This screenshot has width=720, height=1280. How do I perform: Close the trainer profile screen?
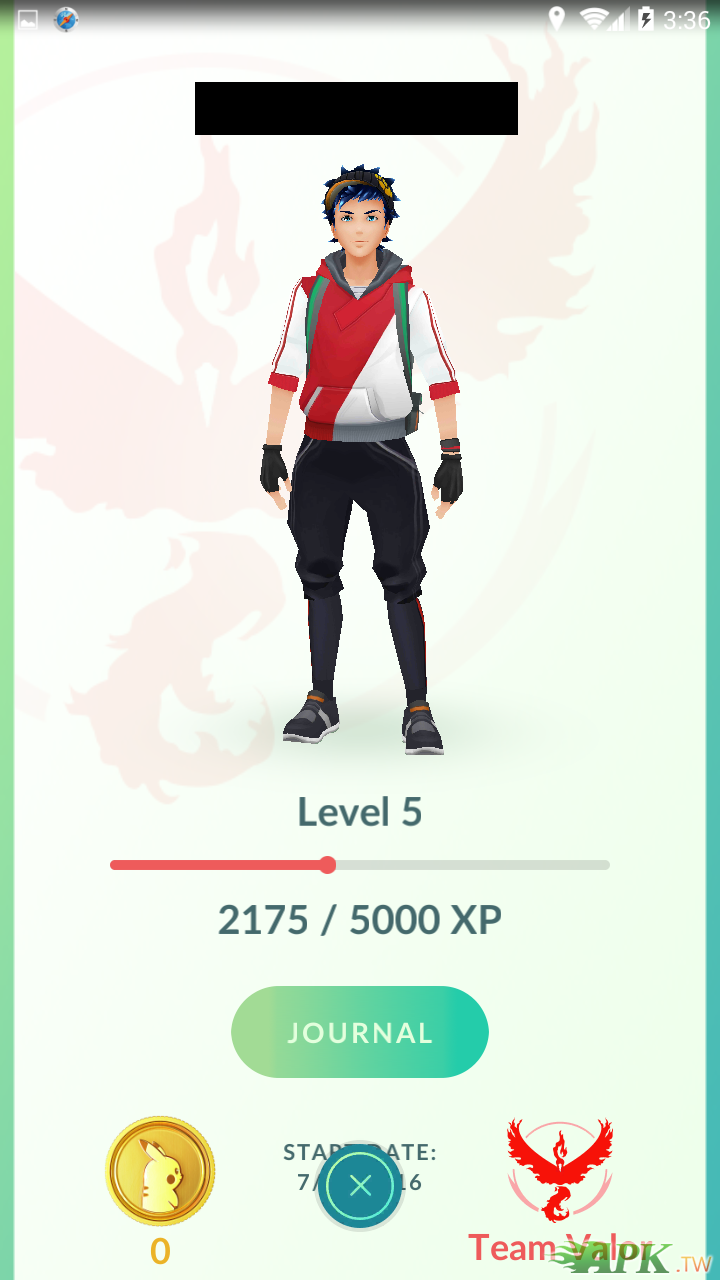pos(360,1186)
